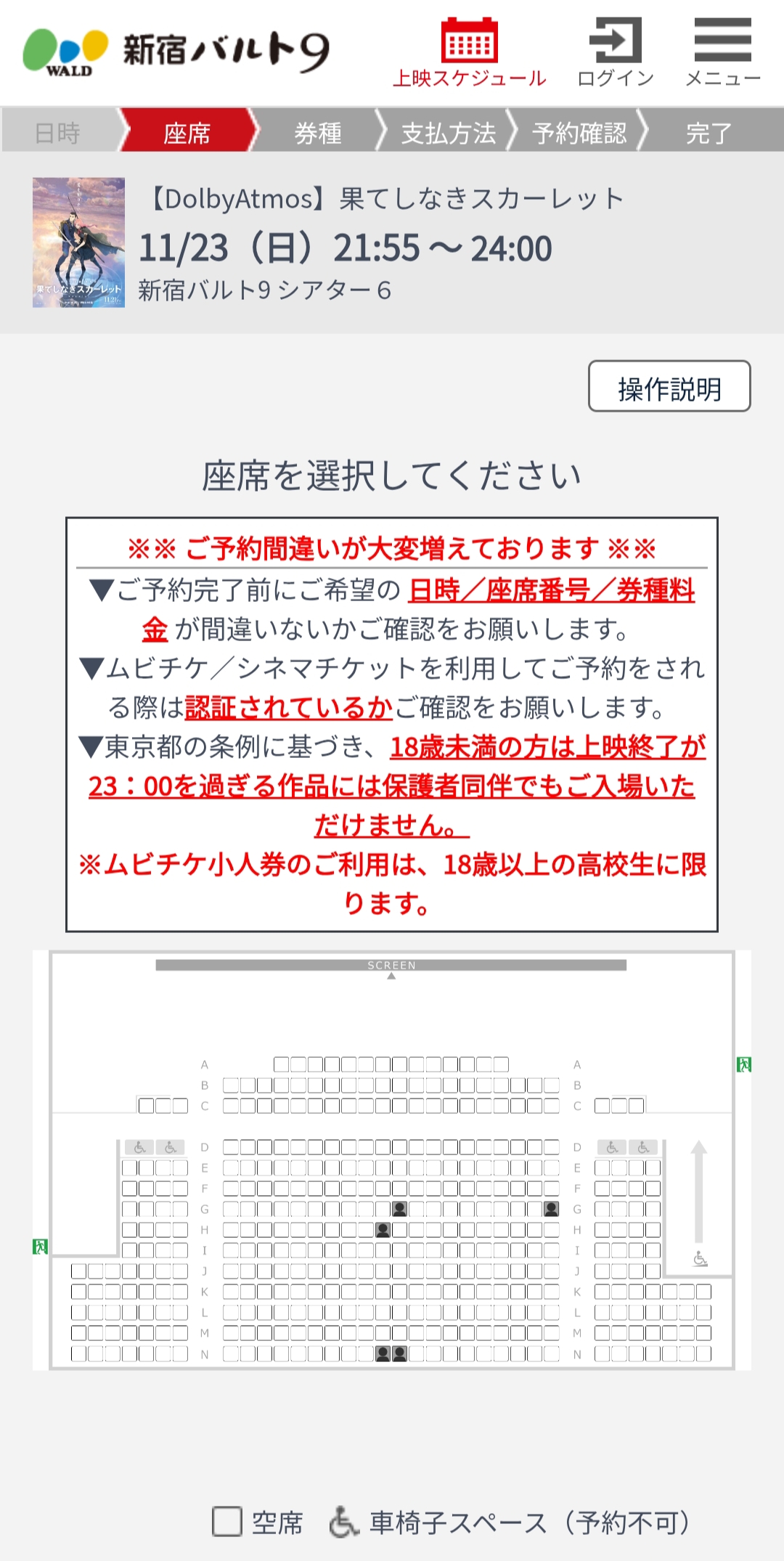This screenshot has width=784, height=1561.
Task: Select the rightmost seat in center row A
Action: coord(501,1064)
